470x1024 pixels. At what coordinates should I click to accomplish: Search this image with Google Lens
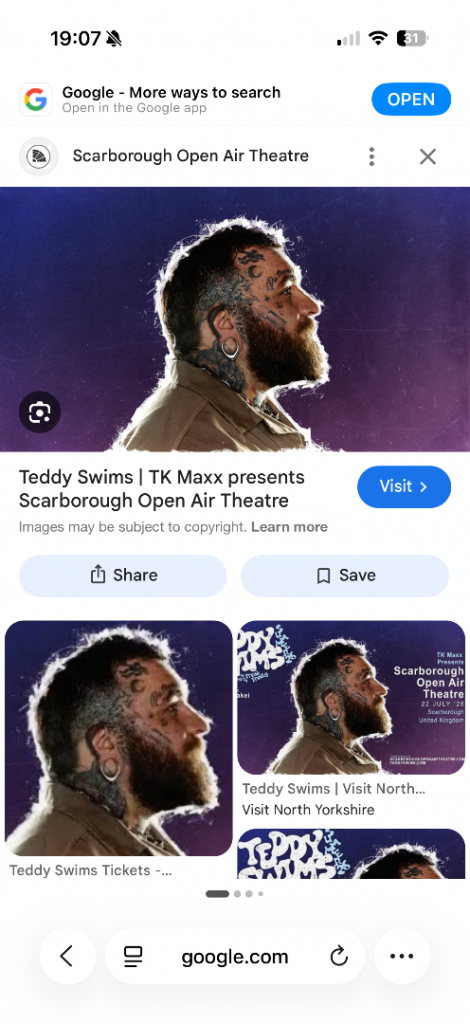coord(40,412)
